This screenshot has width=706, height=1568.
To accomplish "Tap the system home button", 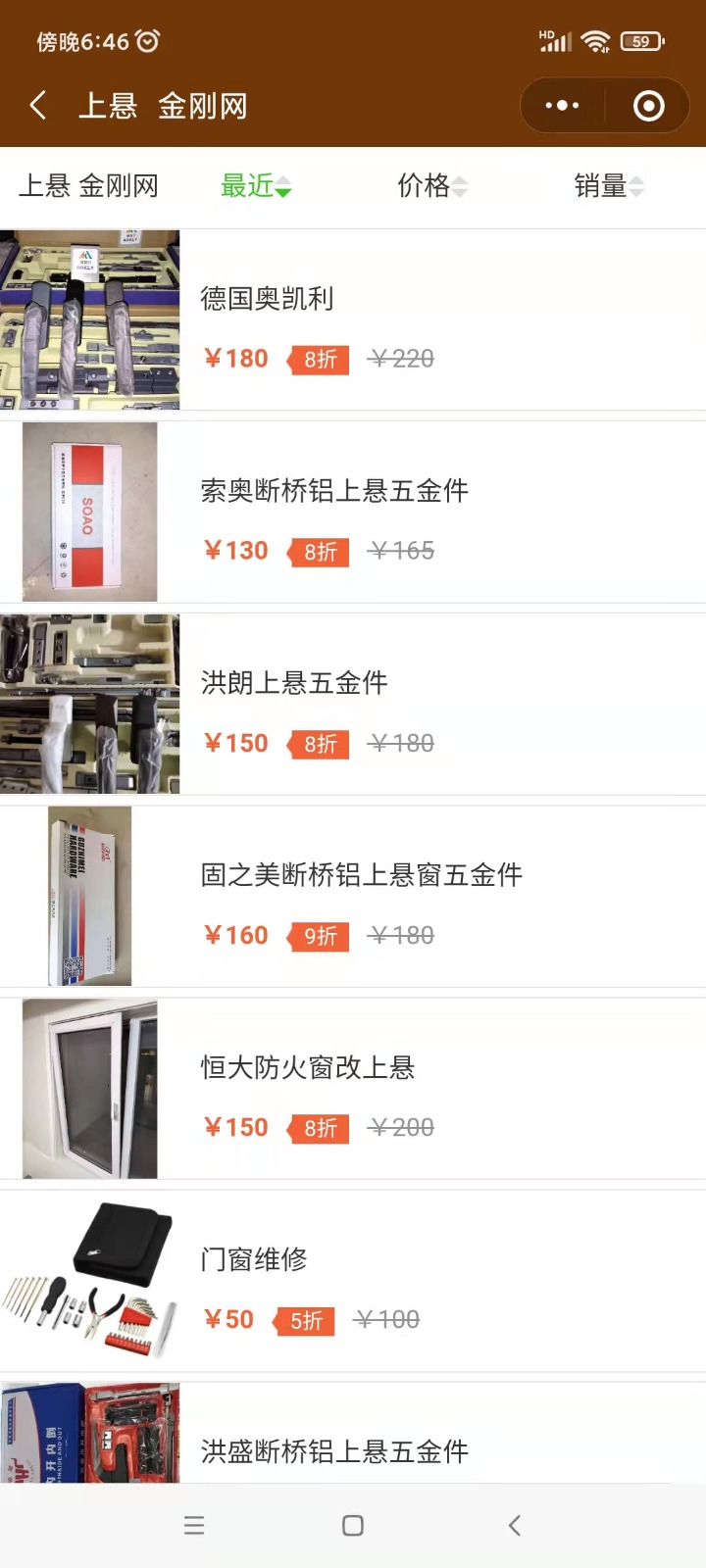I will click(x=353, y=1525).
